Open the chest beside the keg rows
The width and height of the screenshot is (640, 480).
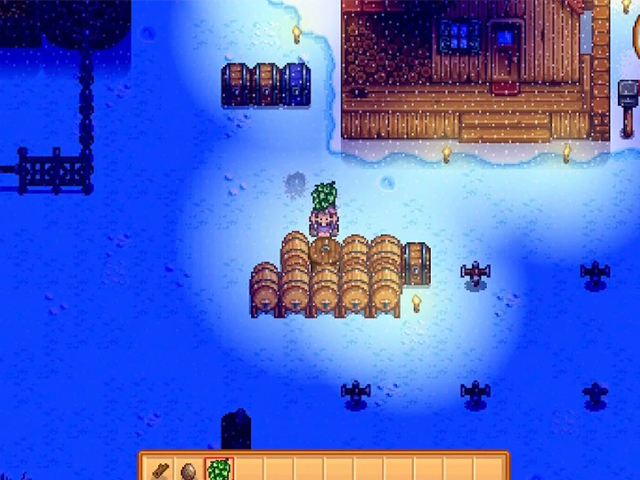pos(416,264)
